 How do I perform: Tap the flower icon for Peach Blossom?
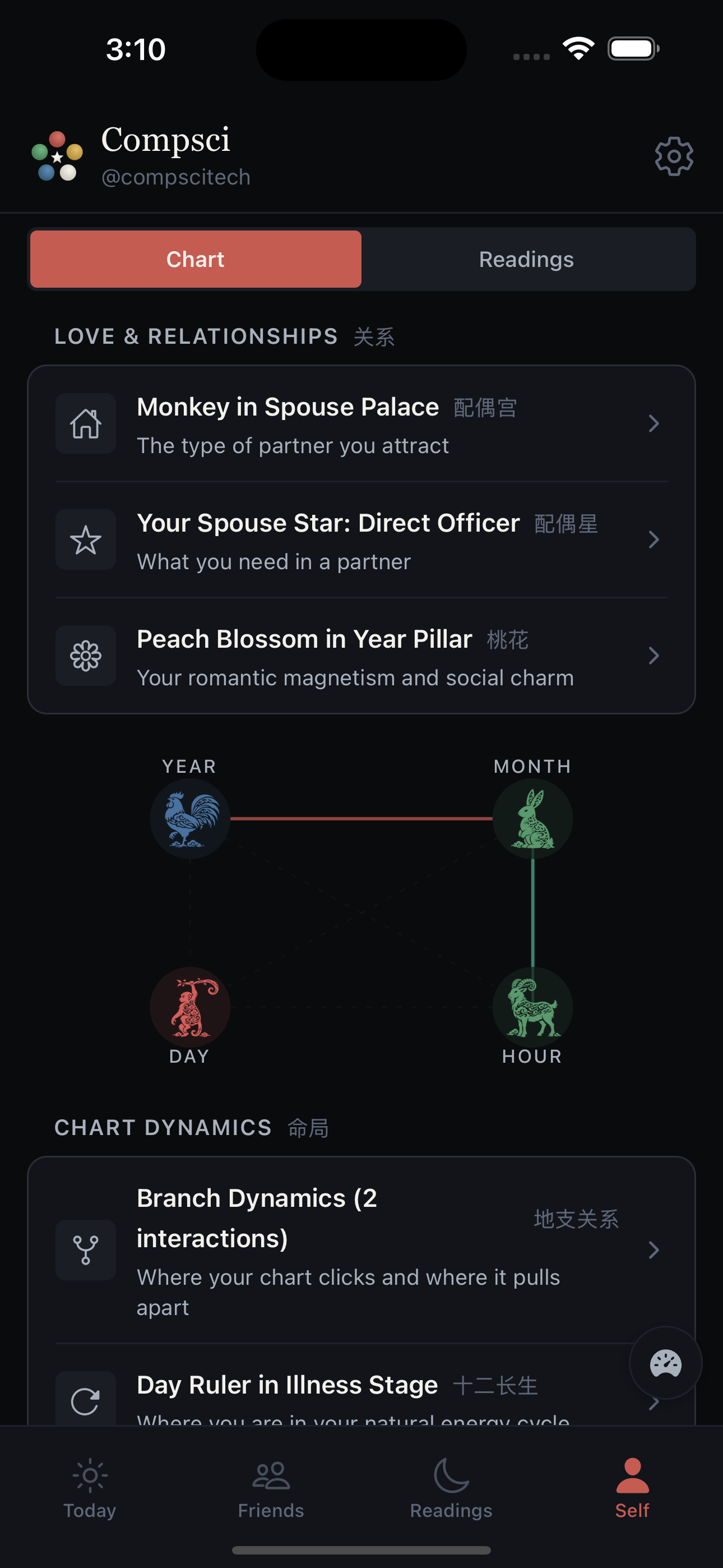[x=85, y=656]
